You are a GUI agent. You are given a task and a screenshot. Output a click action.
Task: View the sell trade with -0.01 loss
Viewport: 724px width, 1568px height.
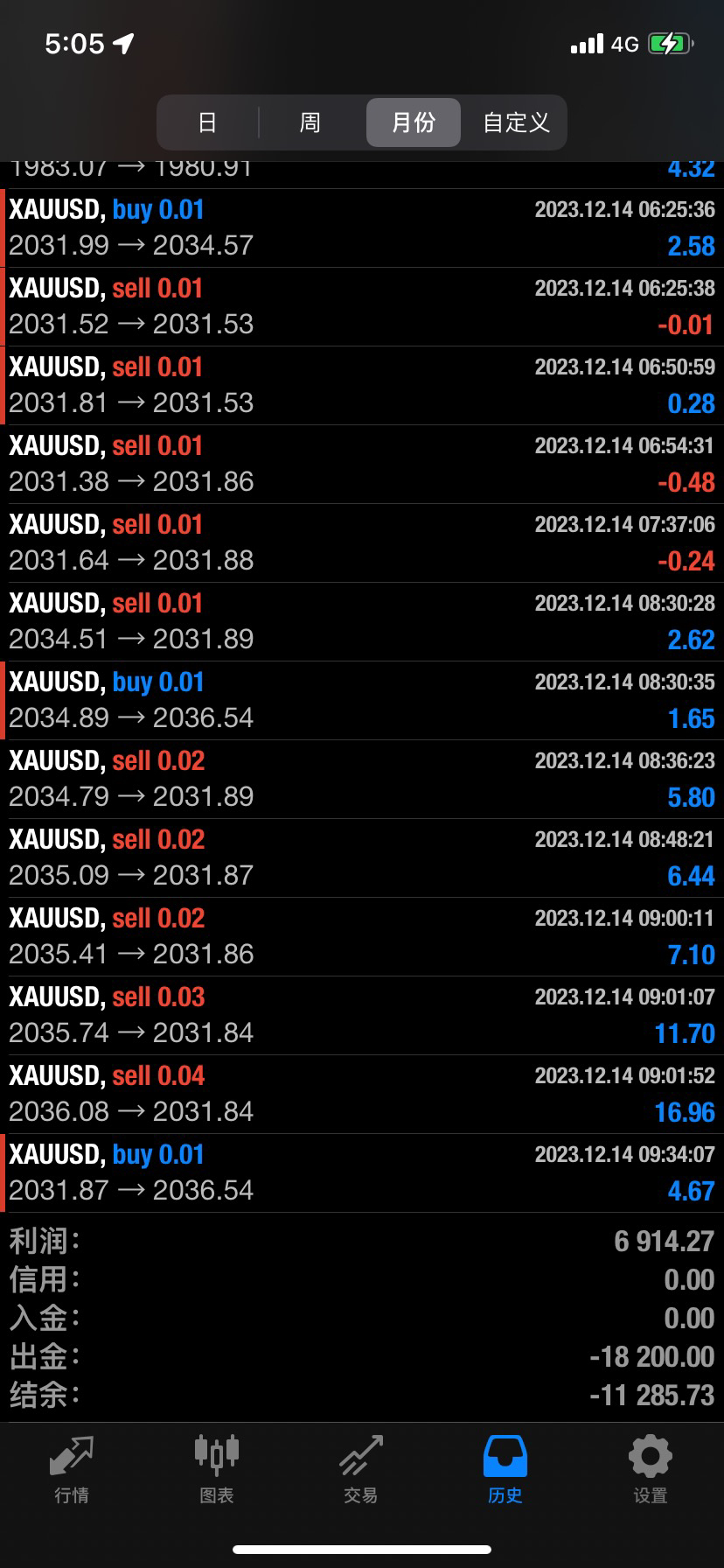362,306
